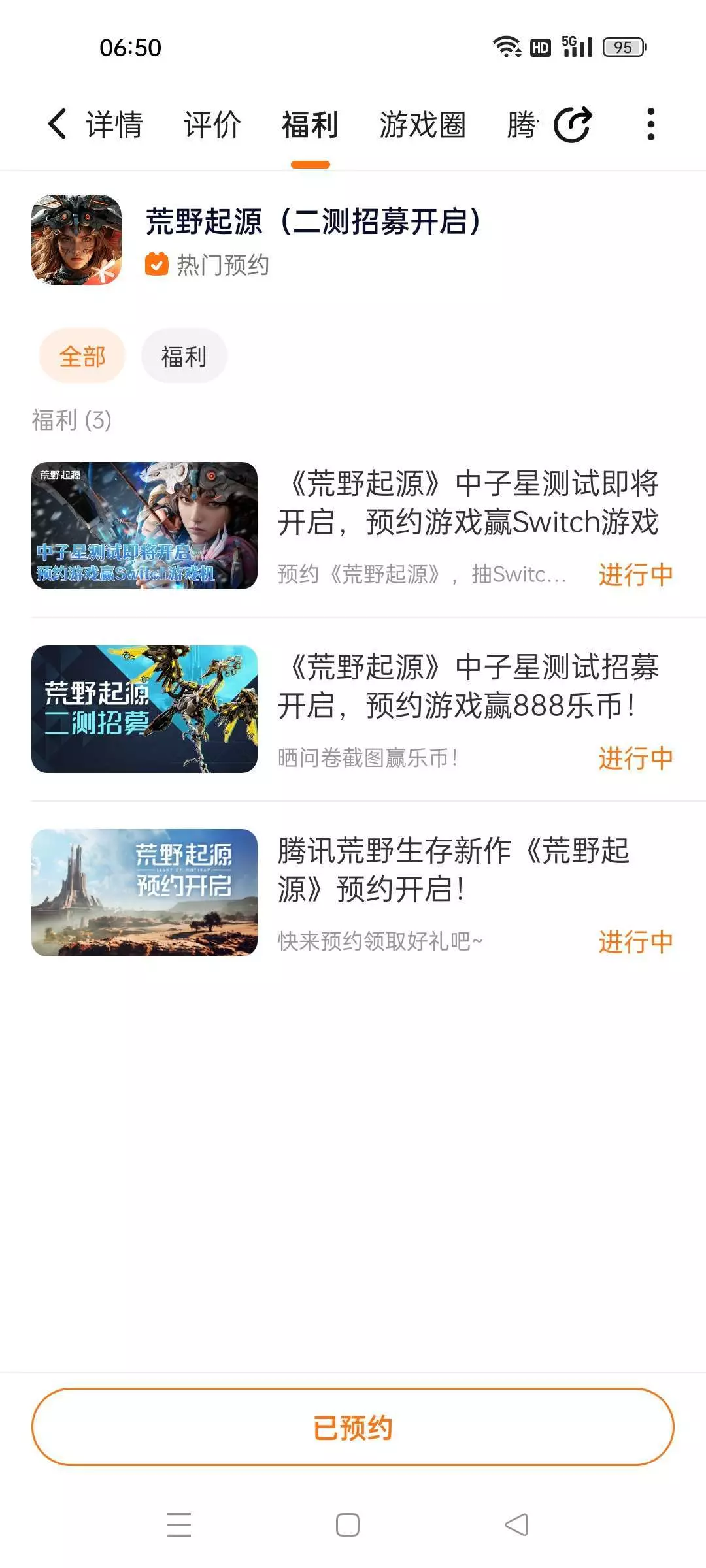The image size is (706, 1568).
Task: Open the 赢888乐币 recruitment welfare item
Action: pyautogui.click(x=468, y=687)
